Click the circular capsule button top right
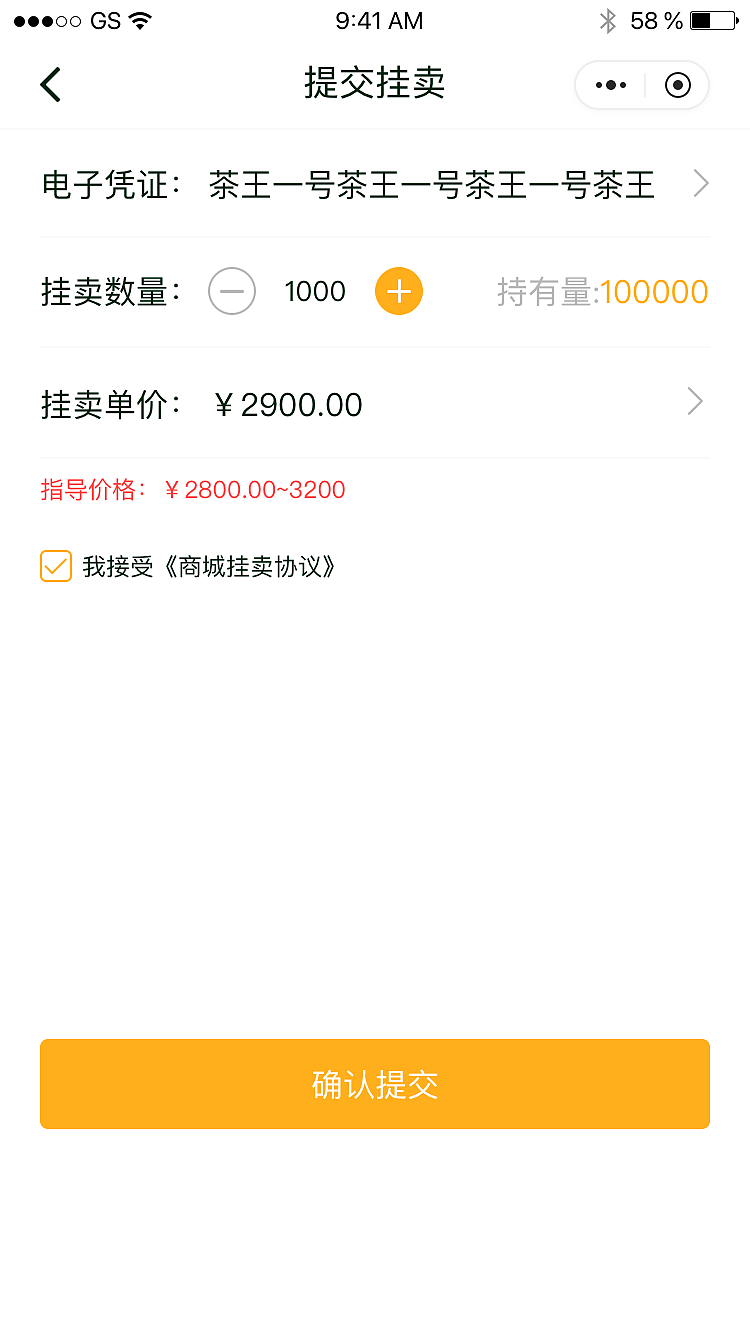The image size is (750, 1334). pos(677,85)
